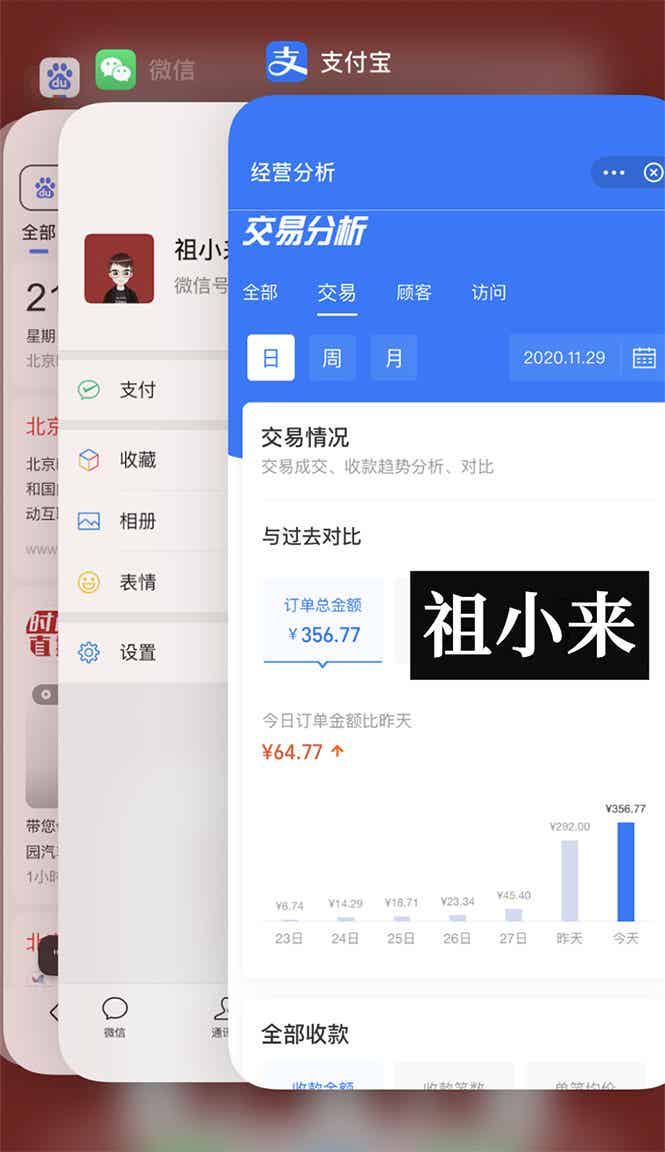Select the 订单总金额 comparison card
The width and height of the screenshot is (665, 1152).
(x=323, y=620)
